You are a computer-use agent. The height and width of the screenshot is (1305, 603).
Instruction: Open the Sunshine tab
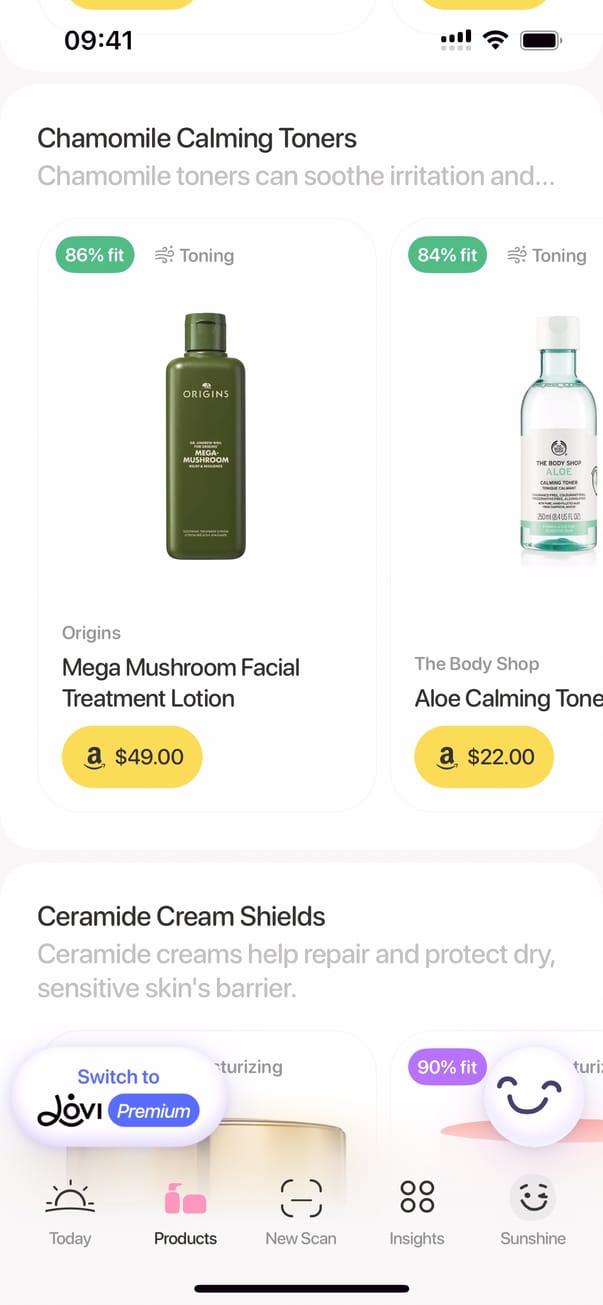click(x=533, y=1212)
